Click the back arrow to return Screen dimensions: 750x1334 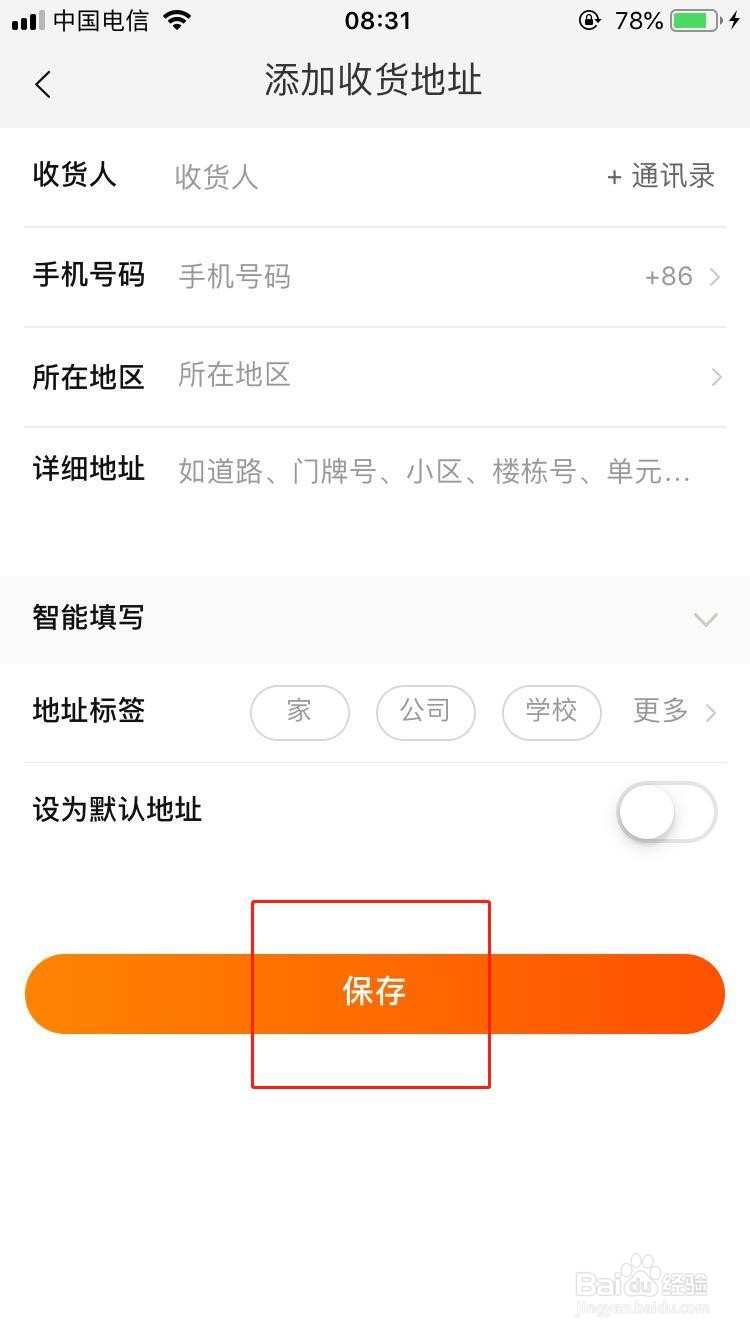[x=42, y=84]
